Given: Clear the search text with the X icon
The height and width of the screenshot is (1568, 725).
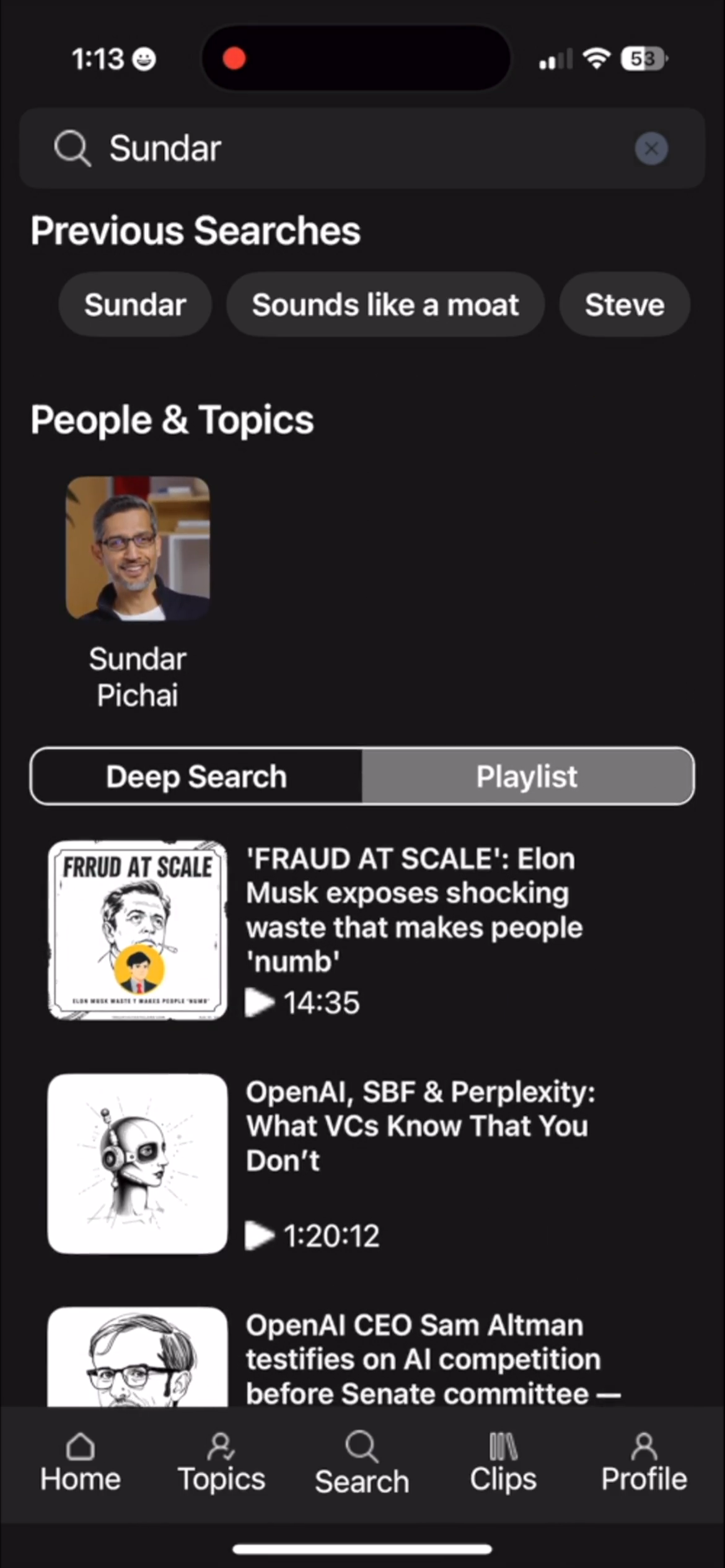Looking at the screenshot, I should pos(651,149).
